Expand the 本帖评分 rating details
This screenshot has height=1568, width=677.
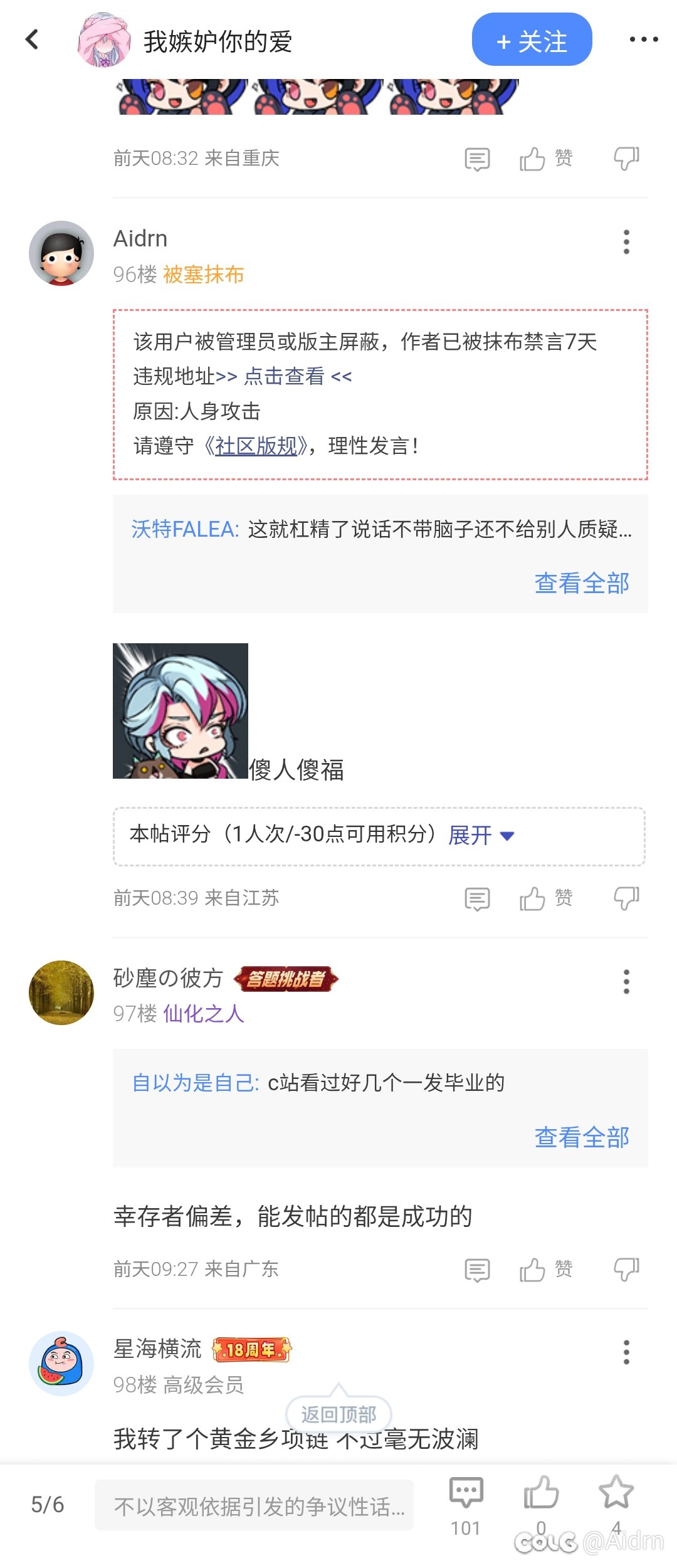pyautogui.click(x=481, y=836)
